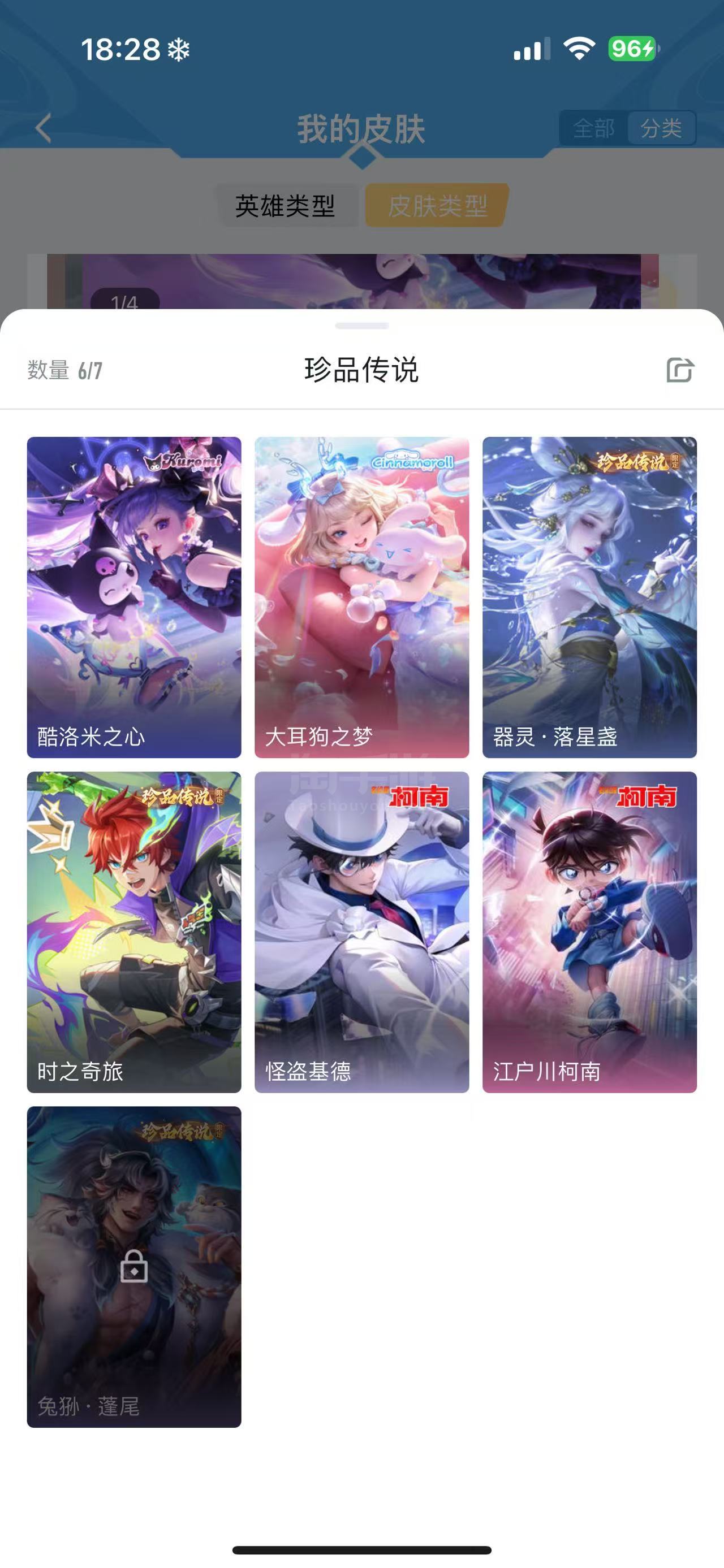This screenshot has width=724, height=1568.
Task: Switch to the 全部 view
Action: (594, 128)
